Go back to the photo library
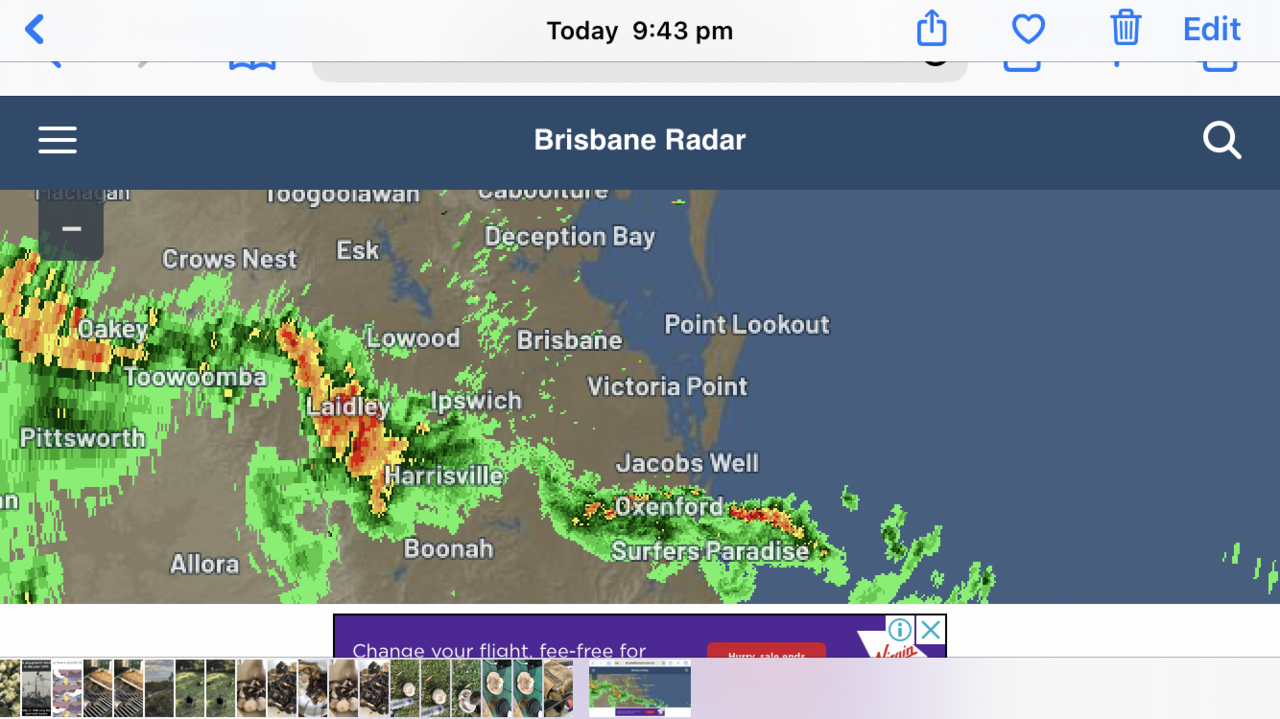The height and width of the screenshot is (719, 1280). click(35, 29)
